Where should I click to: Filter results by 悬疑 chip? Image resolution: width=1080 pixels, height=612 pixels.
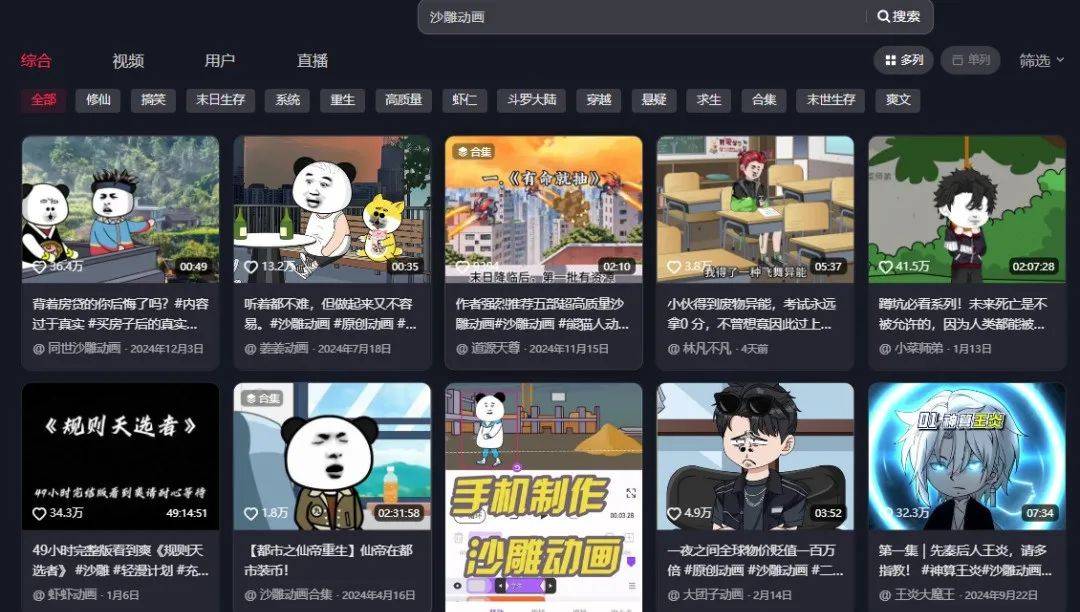(x=653, y=100)
